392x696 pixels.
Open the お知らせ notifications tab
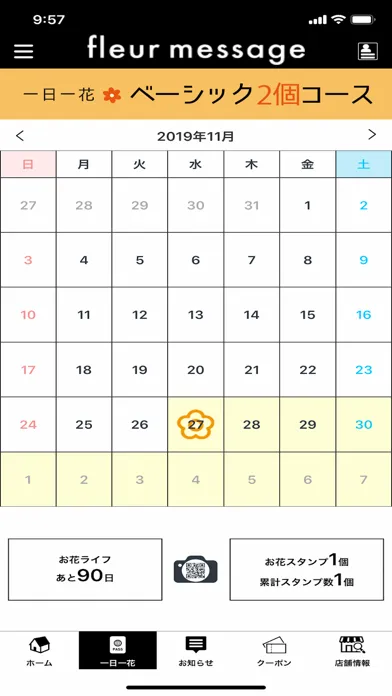(x=196, y=651)
